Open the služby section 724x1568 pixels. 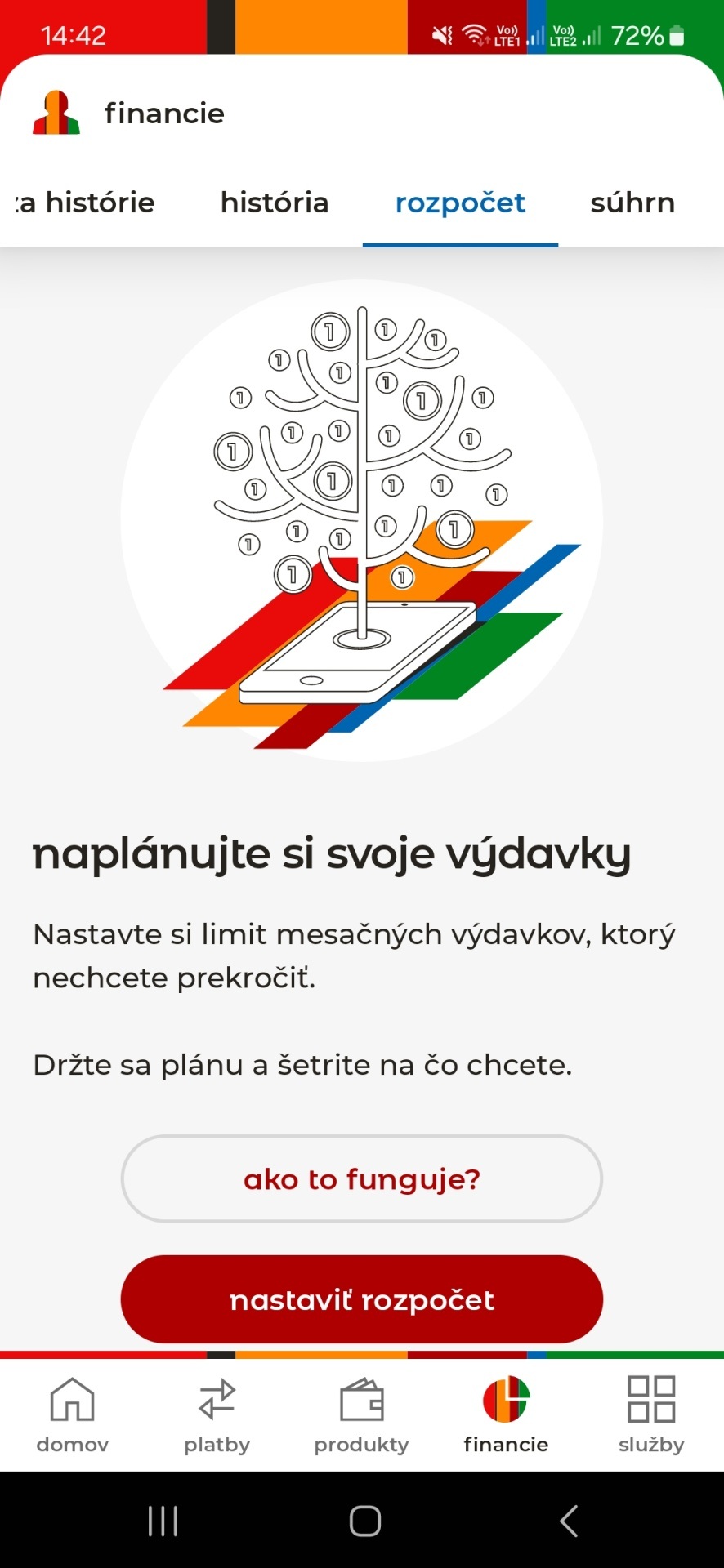(651, 1414)
